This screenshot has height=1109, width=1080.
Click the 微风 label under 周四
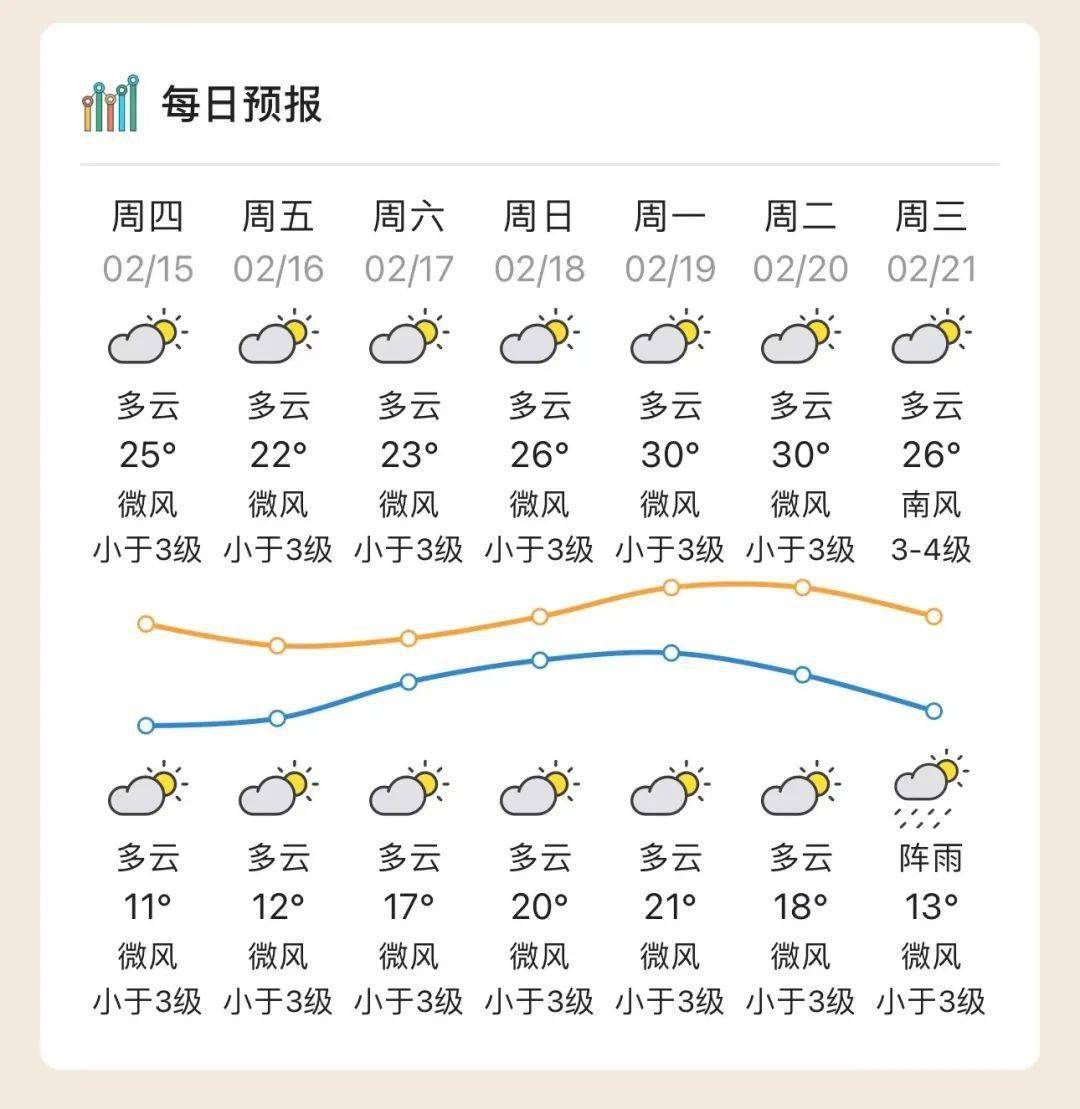pos(146,505)
